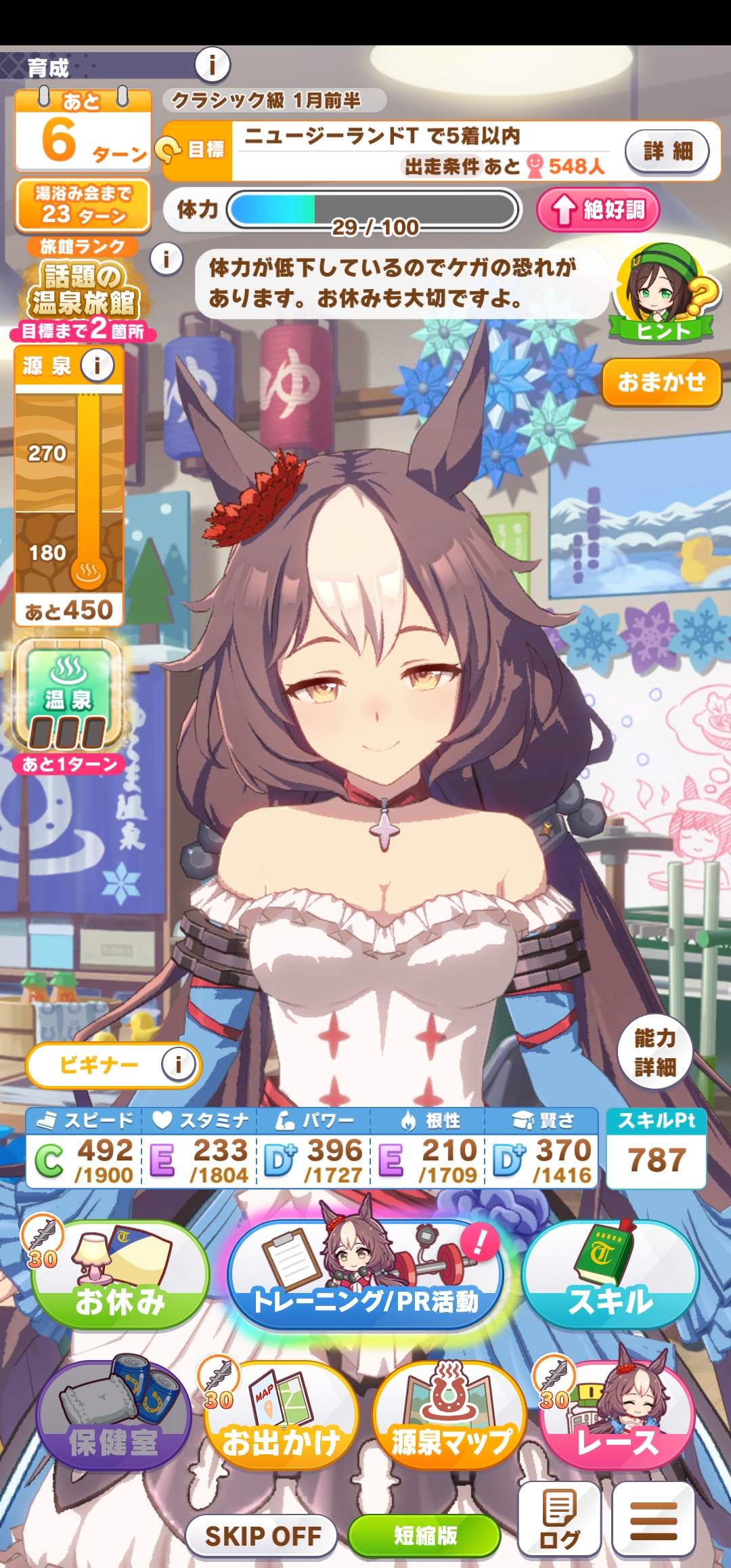Viewport: 731px width, 1568px height.
Task: Open 能力詳細 ability details
Action: click(x=655, y=1051)
